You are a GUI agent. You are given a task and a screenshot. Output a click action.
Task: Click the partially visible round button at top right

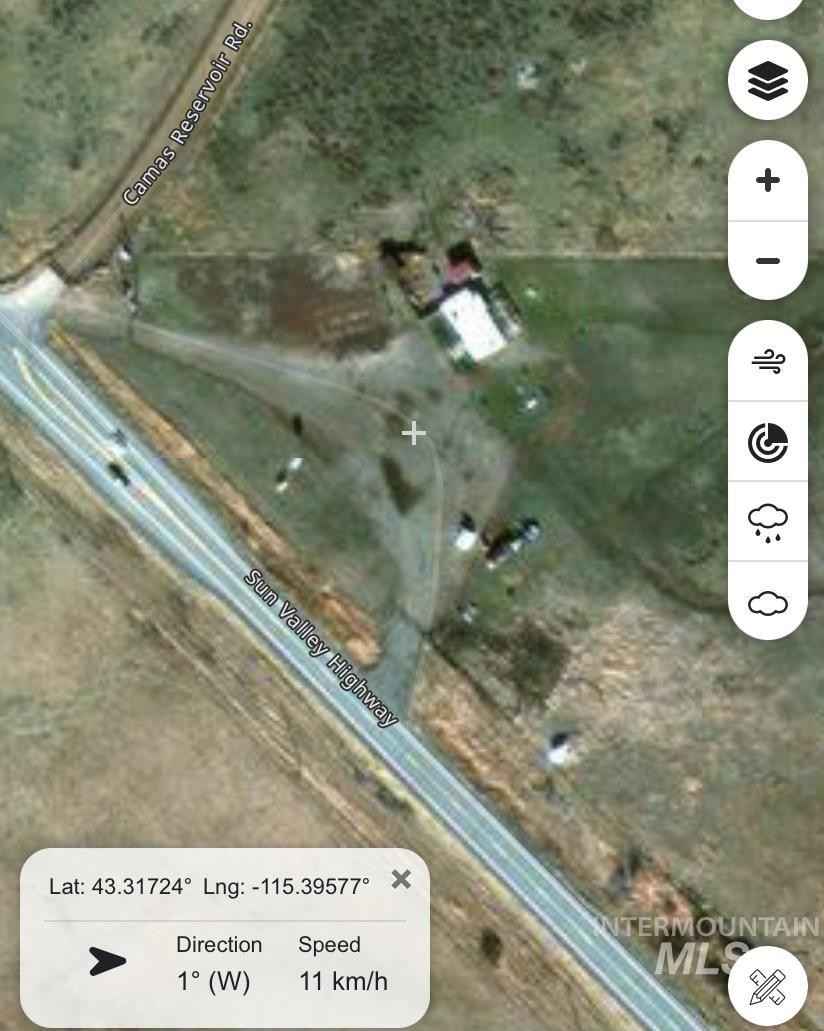click(767, 5)
